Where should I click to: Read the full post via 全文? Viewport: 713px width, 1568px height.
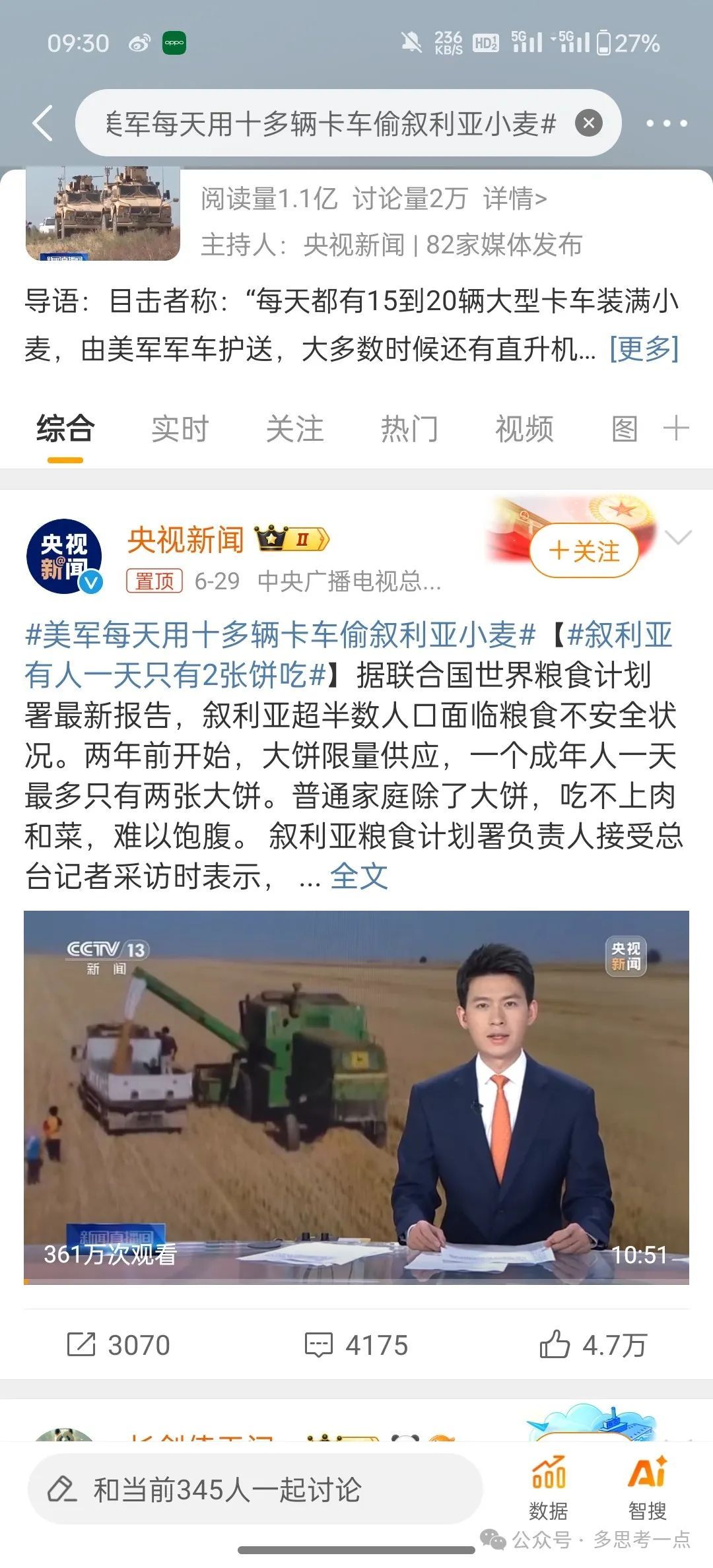(358, 876)
